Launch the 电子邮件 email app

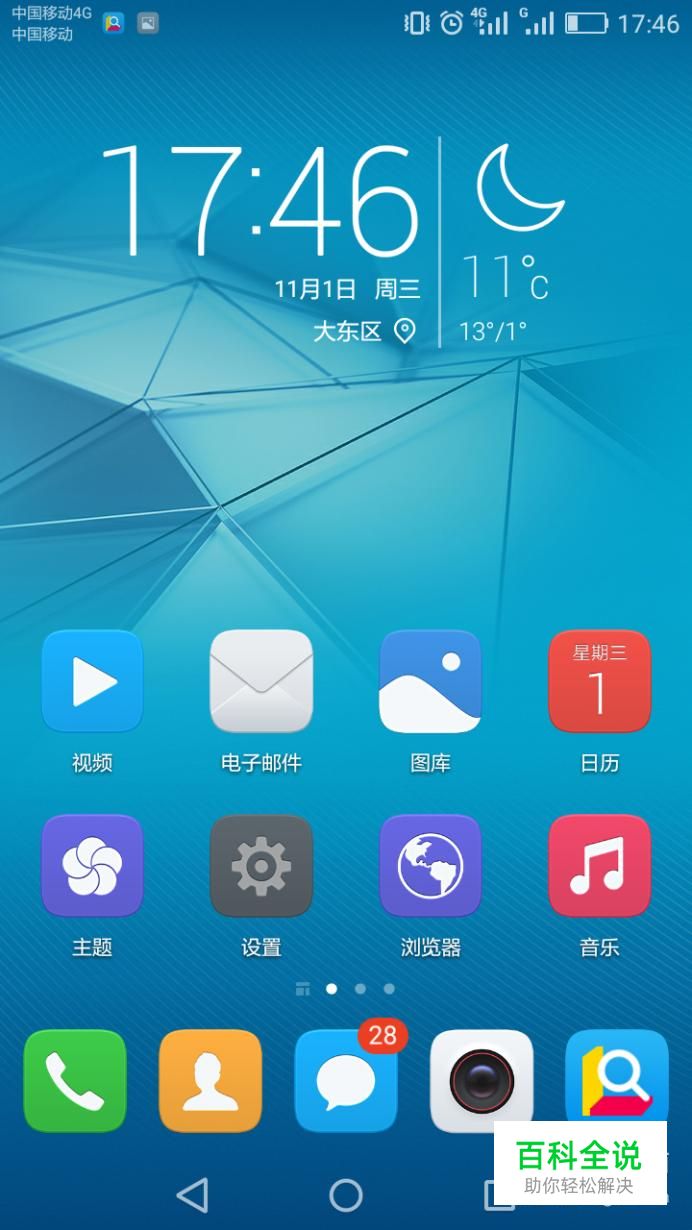point(261,682)
